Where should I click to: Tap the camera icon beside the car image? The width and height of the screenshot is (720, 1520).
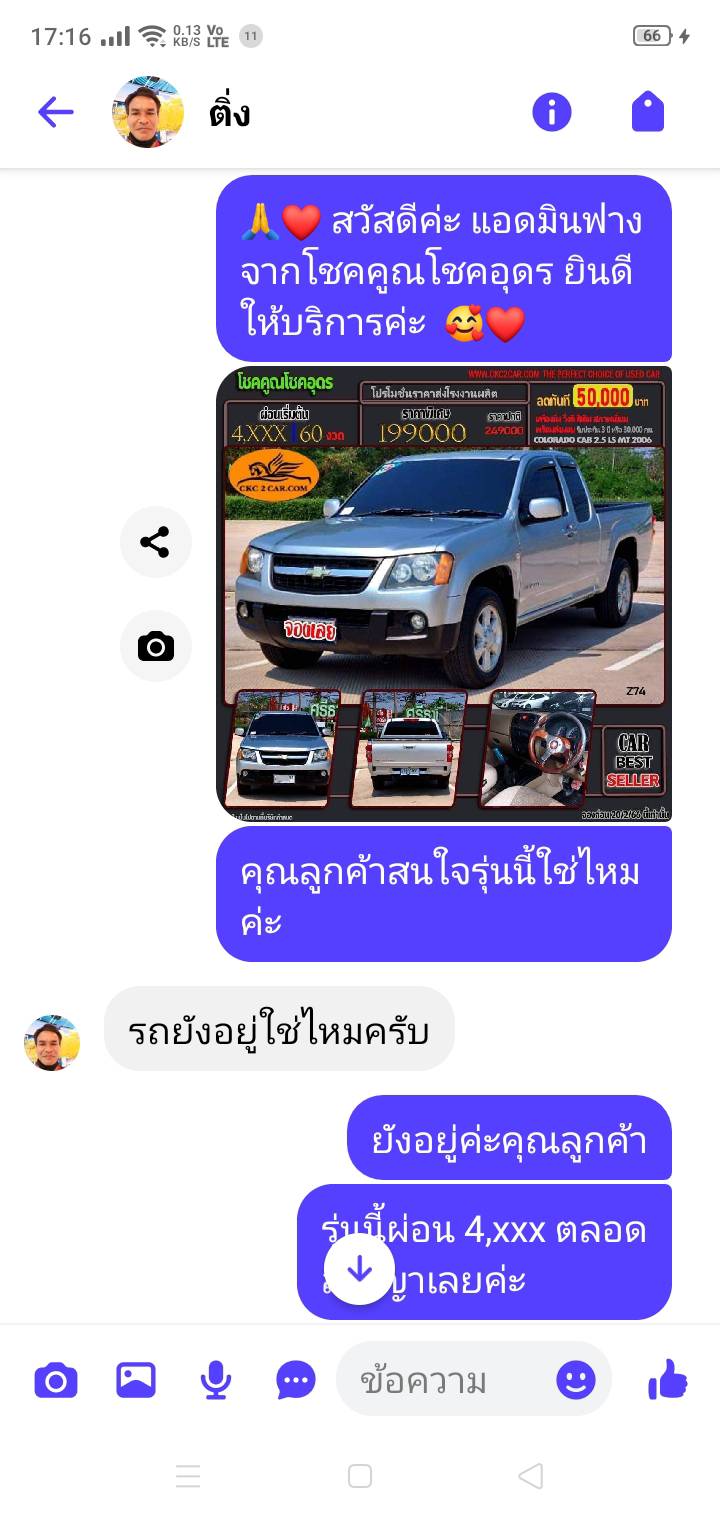tap(155, 647)
